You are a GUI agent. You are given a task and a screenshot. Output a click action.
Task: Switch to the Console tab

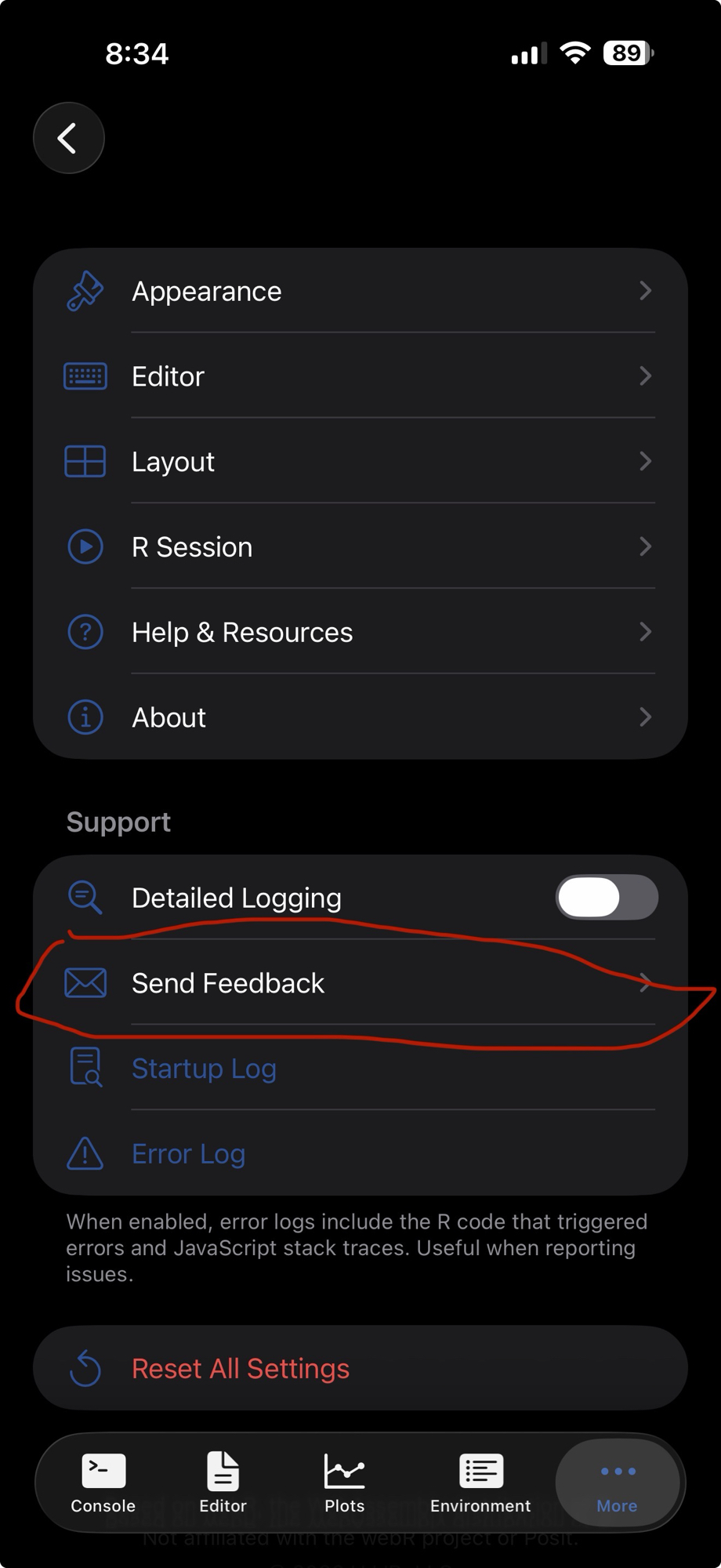[x=103, y=1483]
